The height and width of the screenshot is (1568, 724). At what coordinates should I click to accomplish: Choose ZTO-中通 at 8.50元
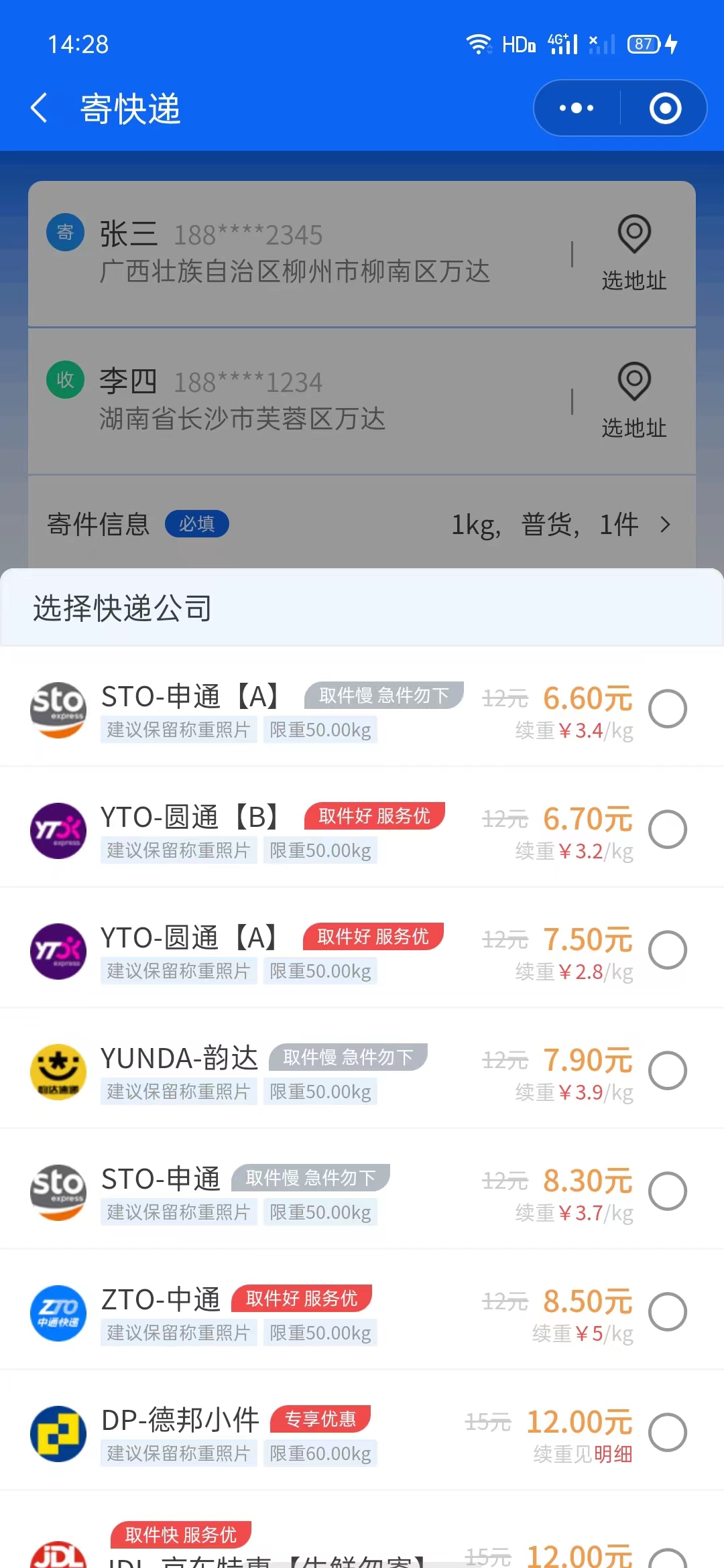point(668,1311)
